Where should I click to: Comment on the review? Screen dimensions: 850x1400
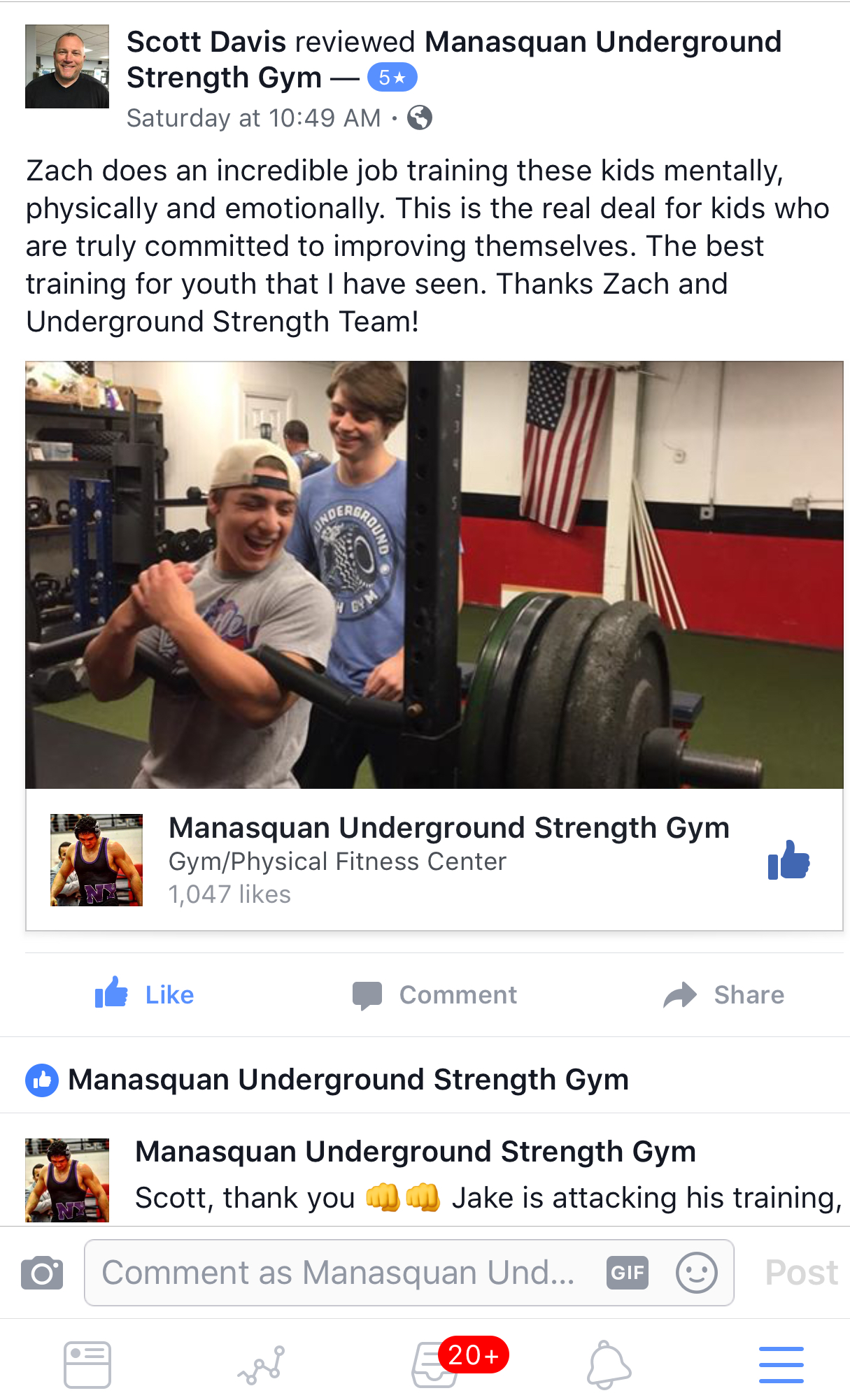point(434,994)
